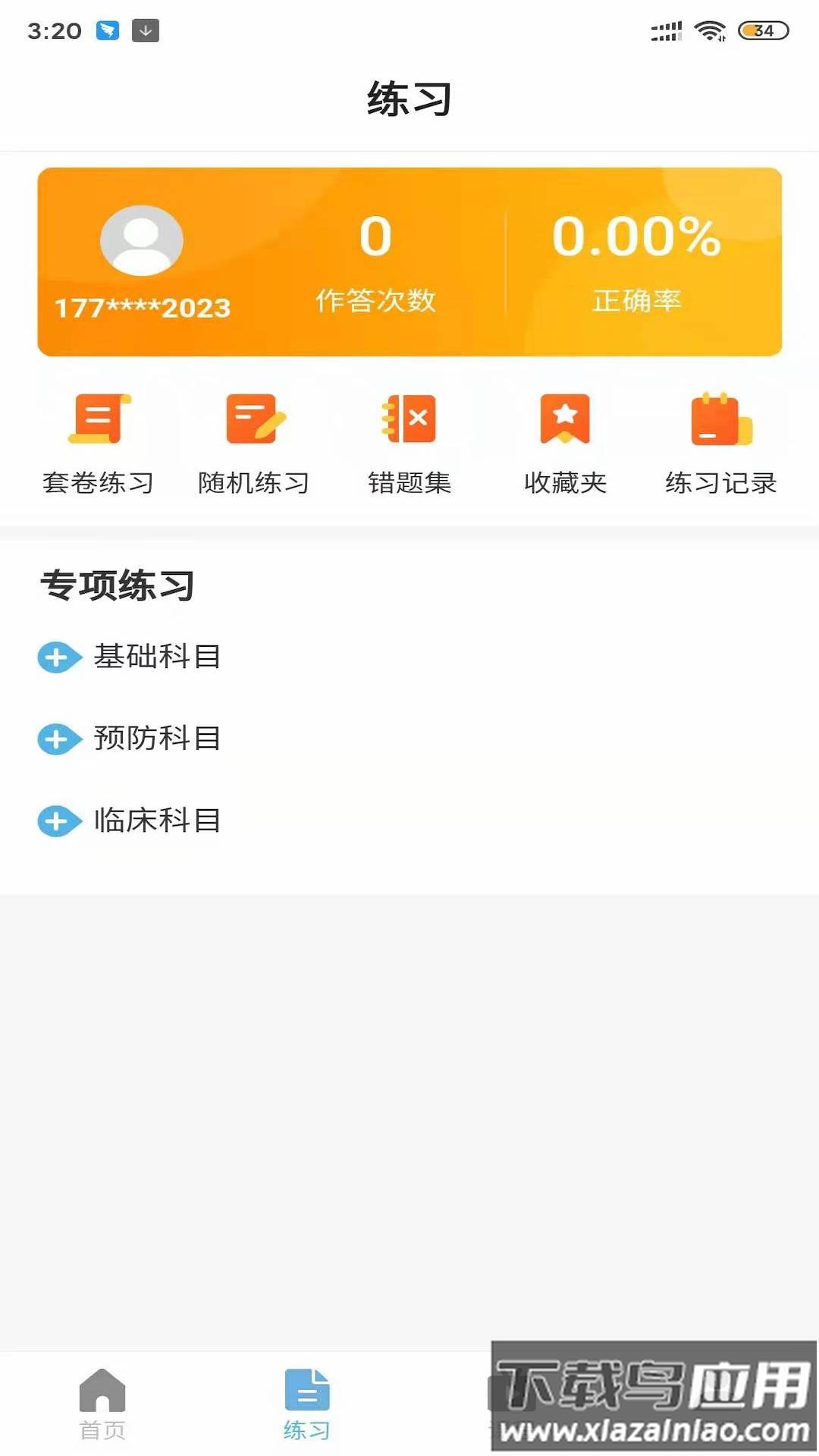Click the 作答次数 answer count
The image size is (819, 1456).
pos(377,300)
